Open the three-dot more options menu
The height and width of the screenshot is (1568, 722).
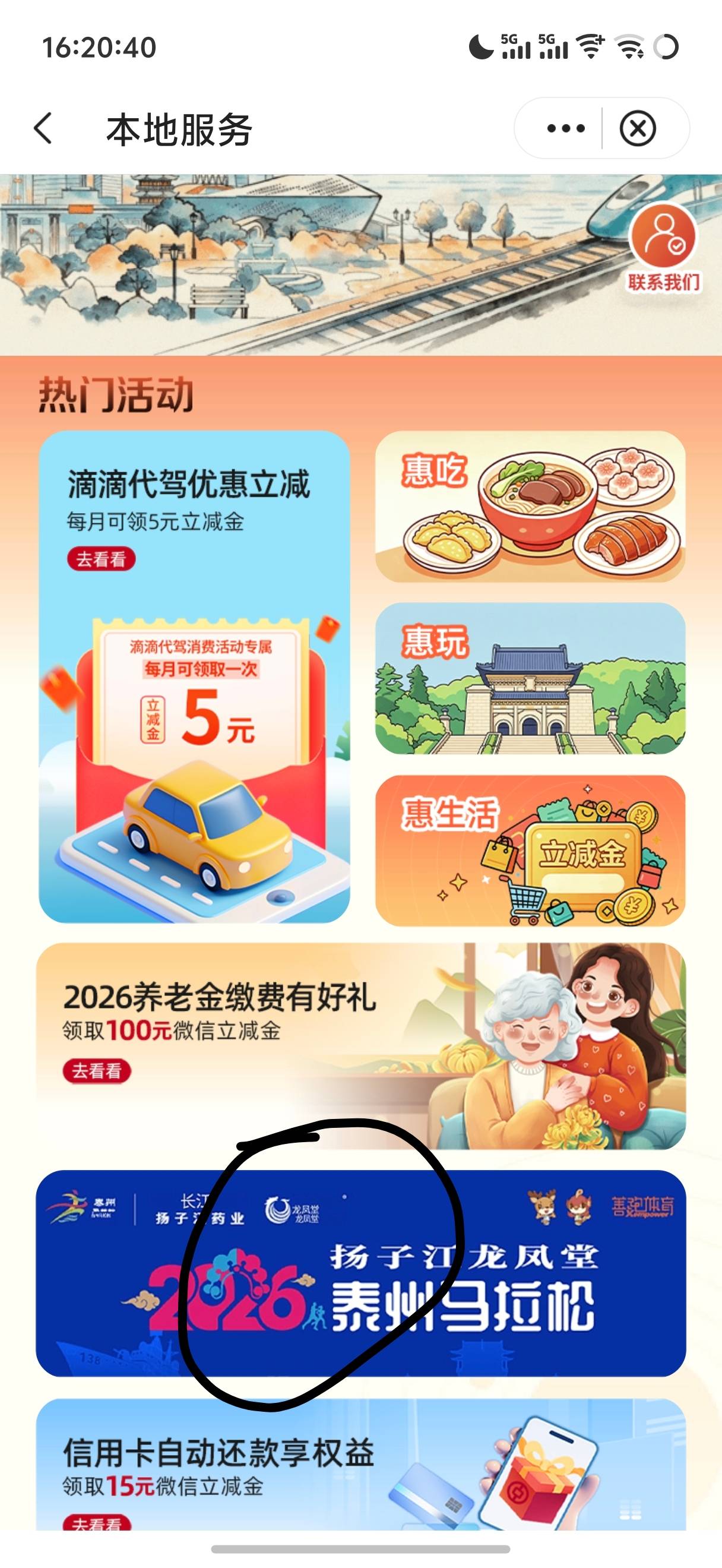click(x=565, y=128)
